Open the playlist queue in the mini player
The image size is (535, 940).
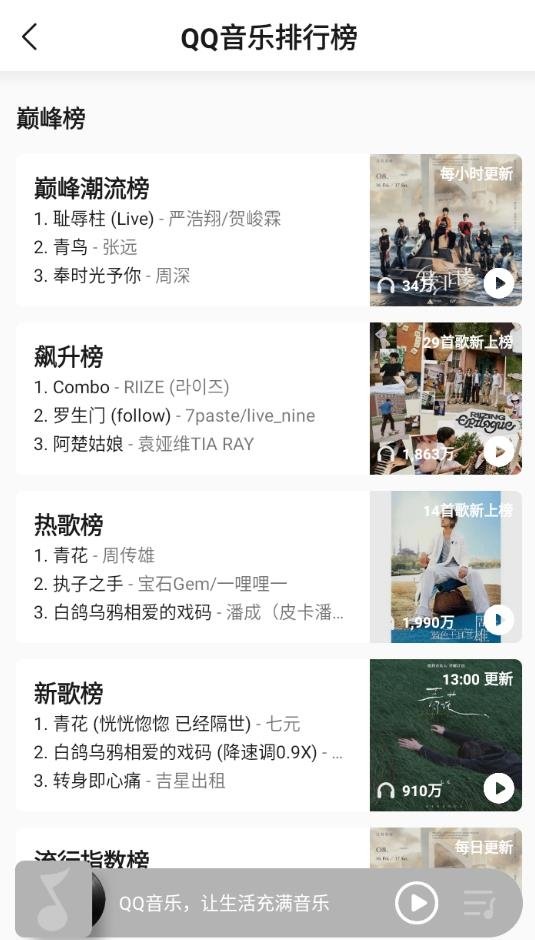coord(479,903)
